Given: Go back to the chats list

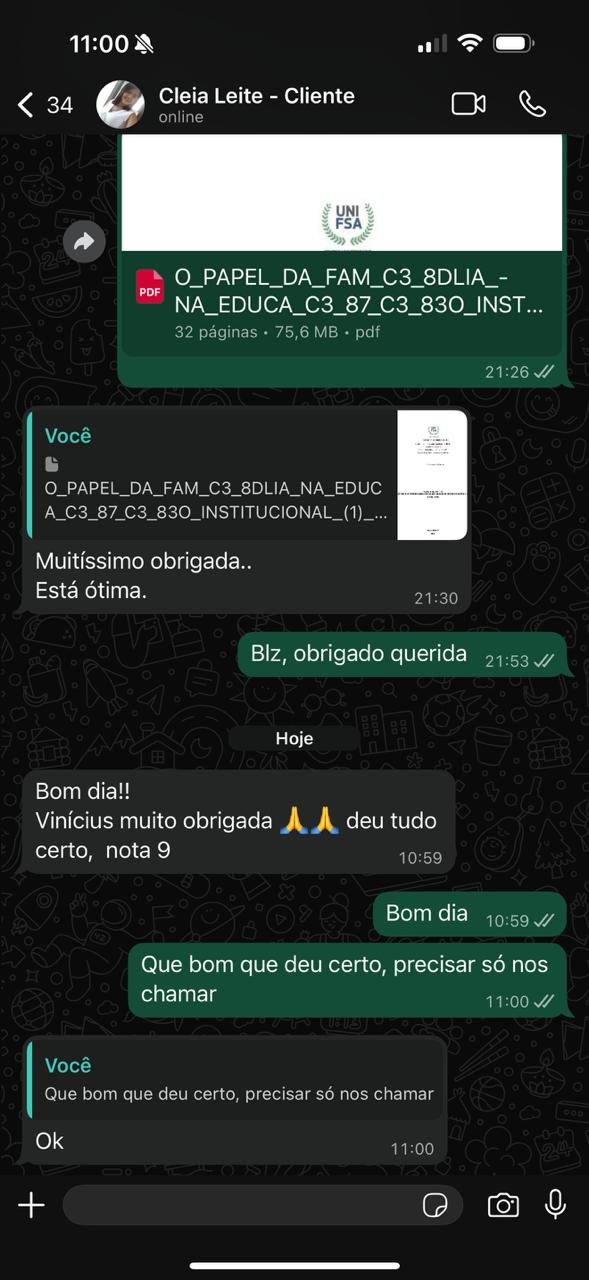Looking at the screenshot, I should pos(44,104).
